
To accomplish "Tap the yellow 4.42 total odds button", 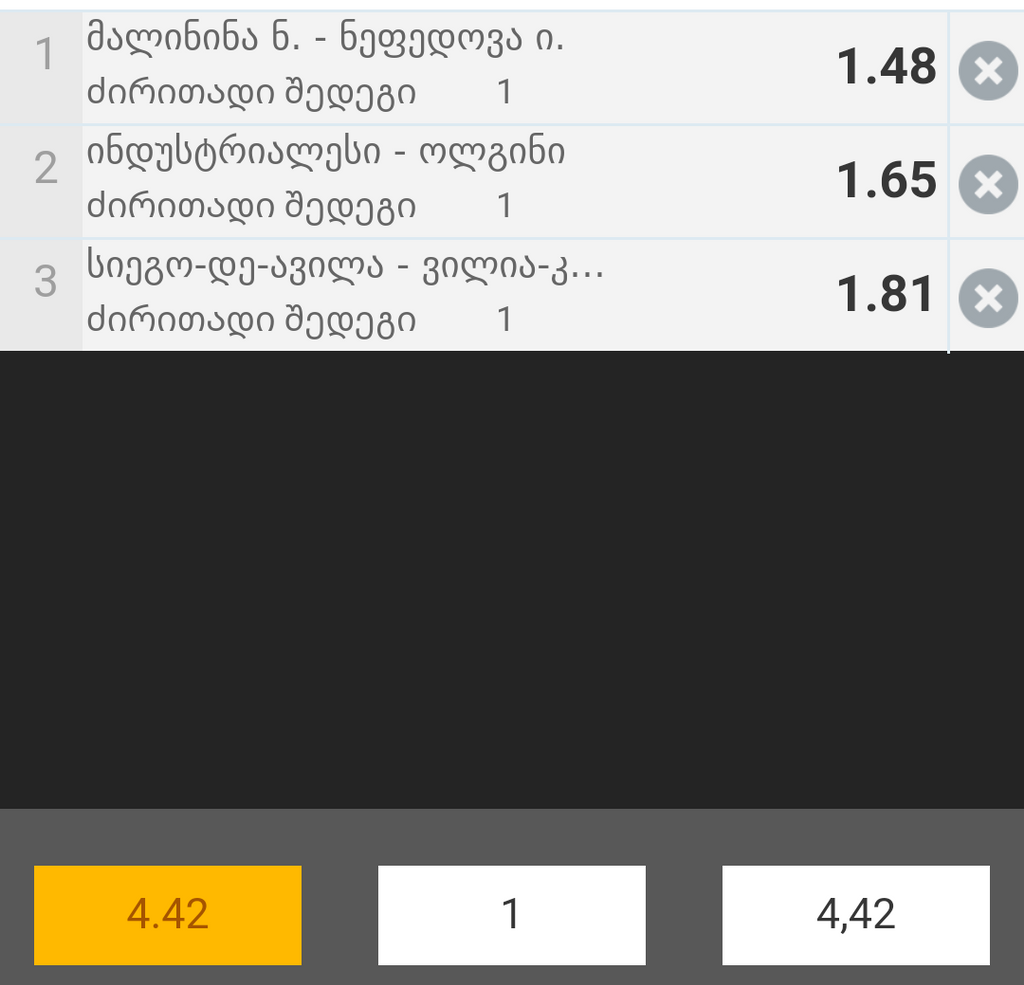I will click(x=168, y=914).
